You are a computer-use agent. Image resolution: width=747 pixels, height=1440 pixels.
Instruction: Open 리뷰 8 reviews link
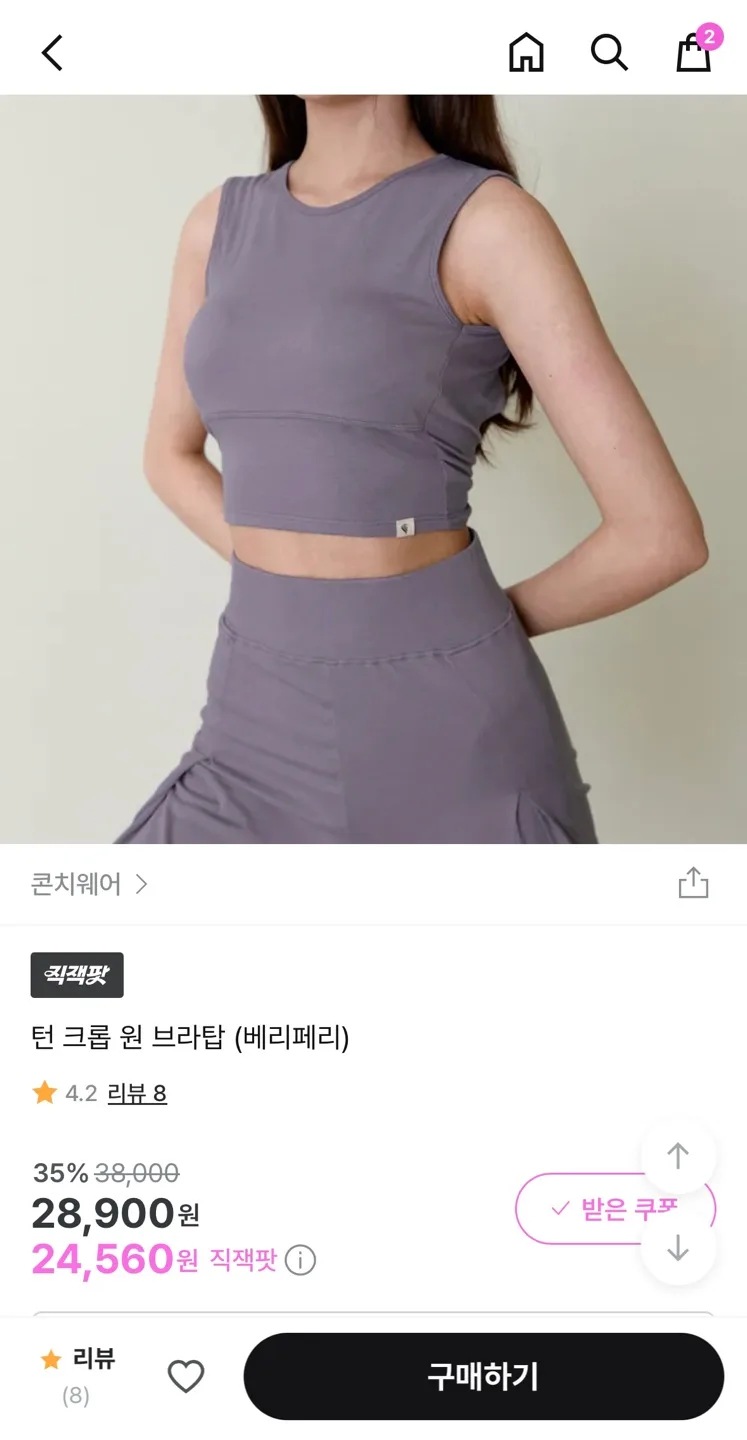point(137,1092)
